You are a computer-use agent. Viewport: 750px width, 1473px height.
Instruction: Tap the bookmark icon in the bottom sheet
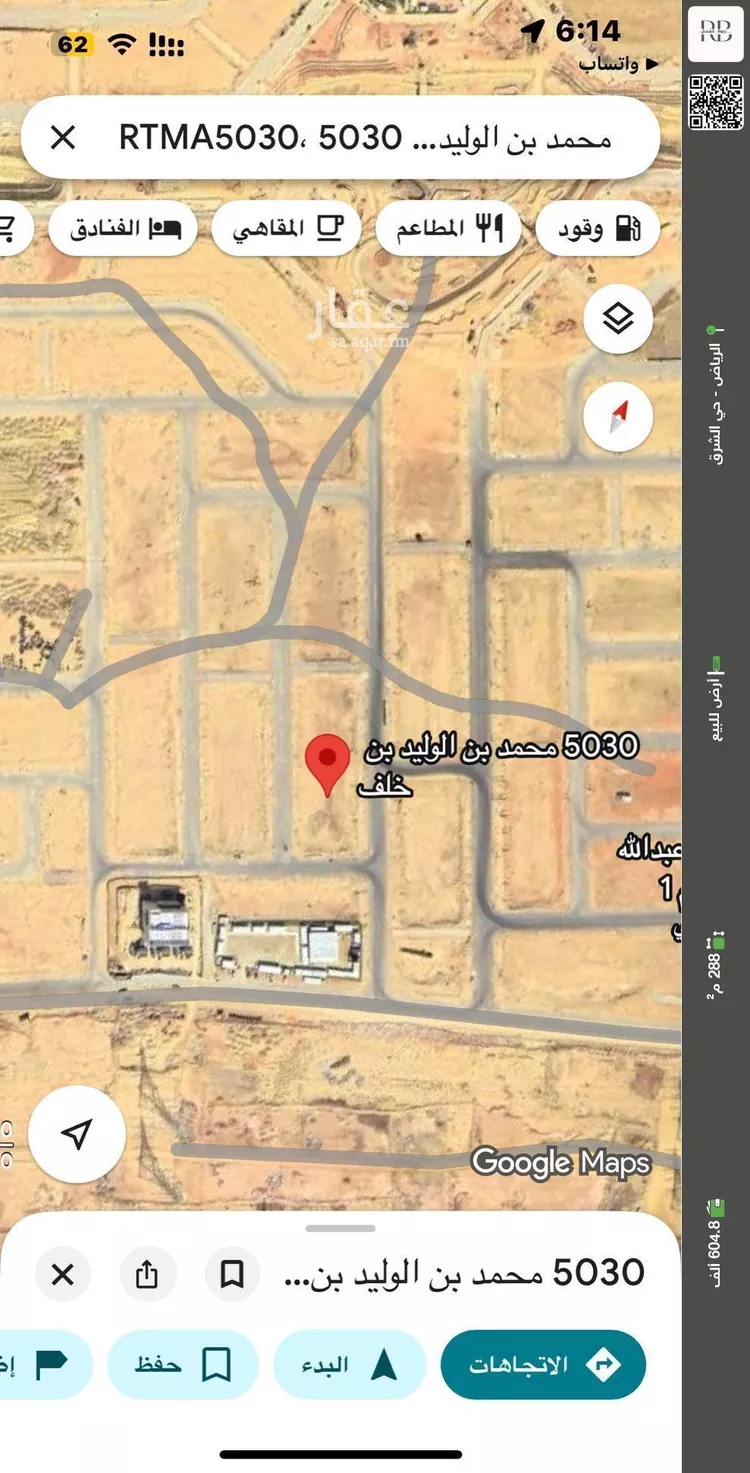231,1274
